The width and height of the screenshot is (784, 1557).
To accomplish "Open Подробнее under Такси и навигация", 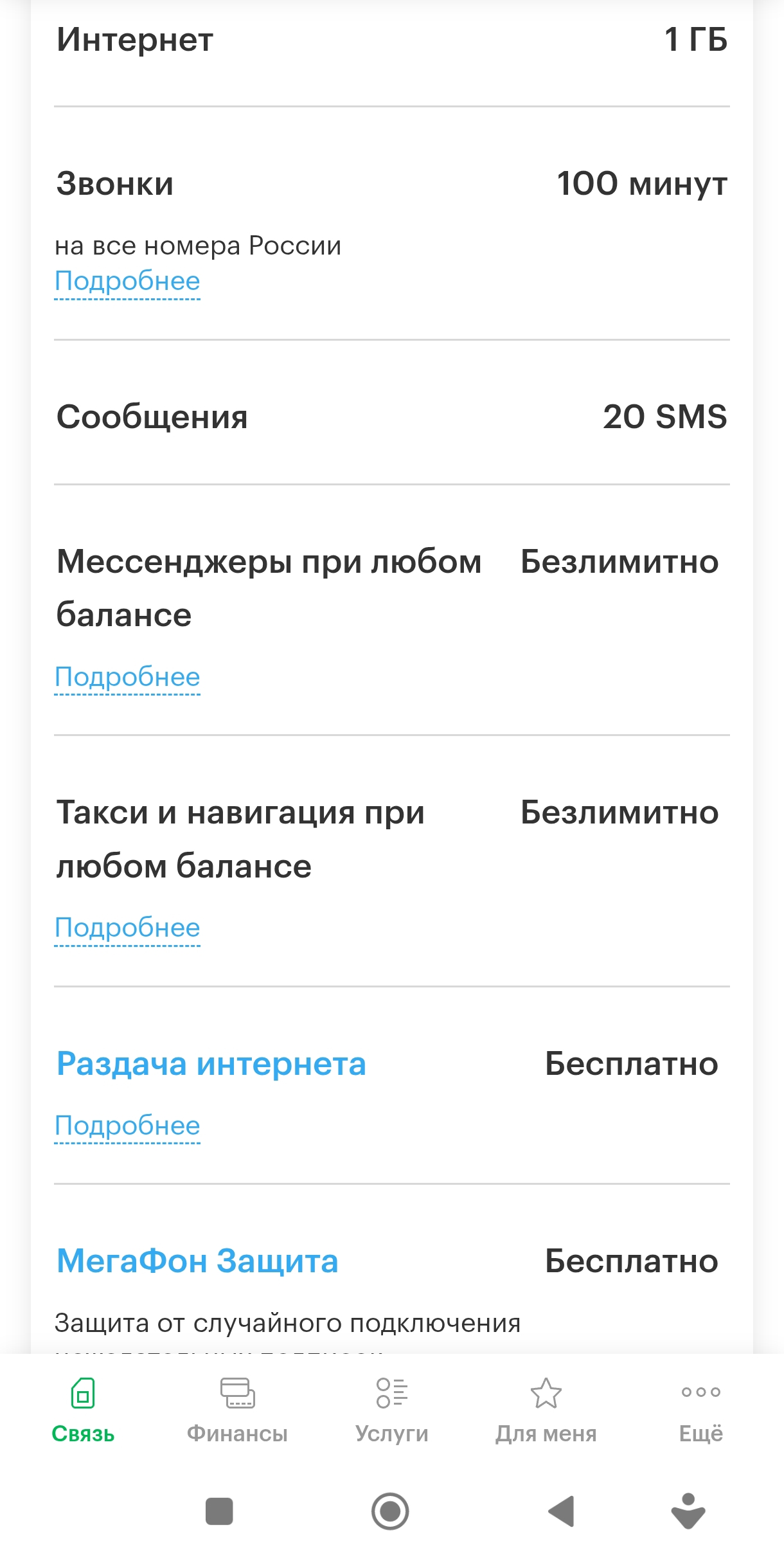I will tap(127, 928).
